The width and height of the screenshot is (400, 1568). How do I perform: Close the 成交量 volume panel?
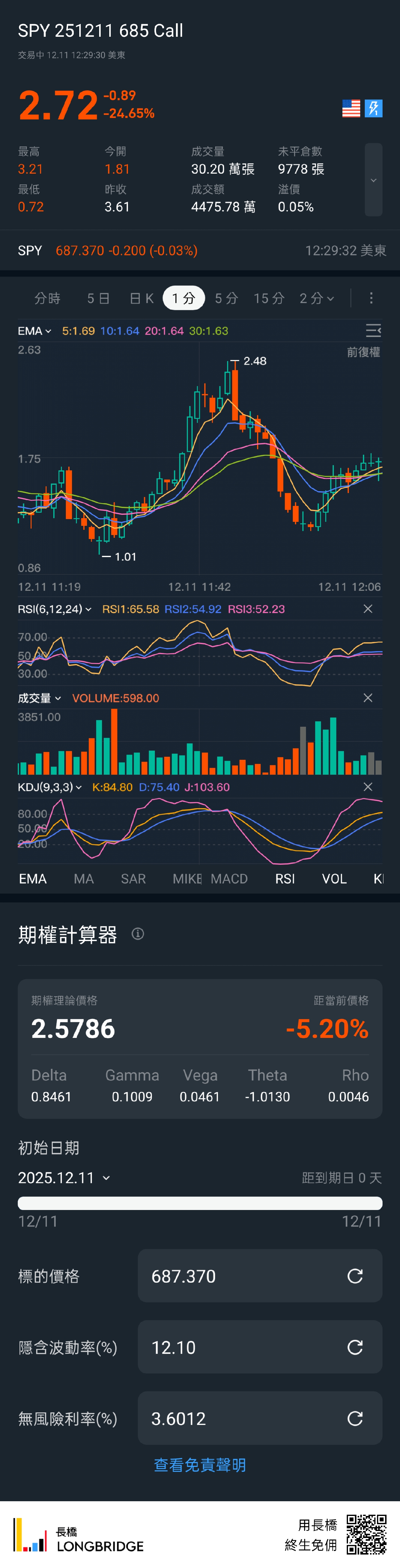click(368, 698)
